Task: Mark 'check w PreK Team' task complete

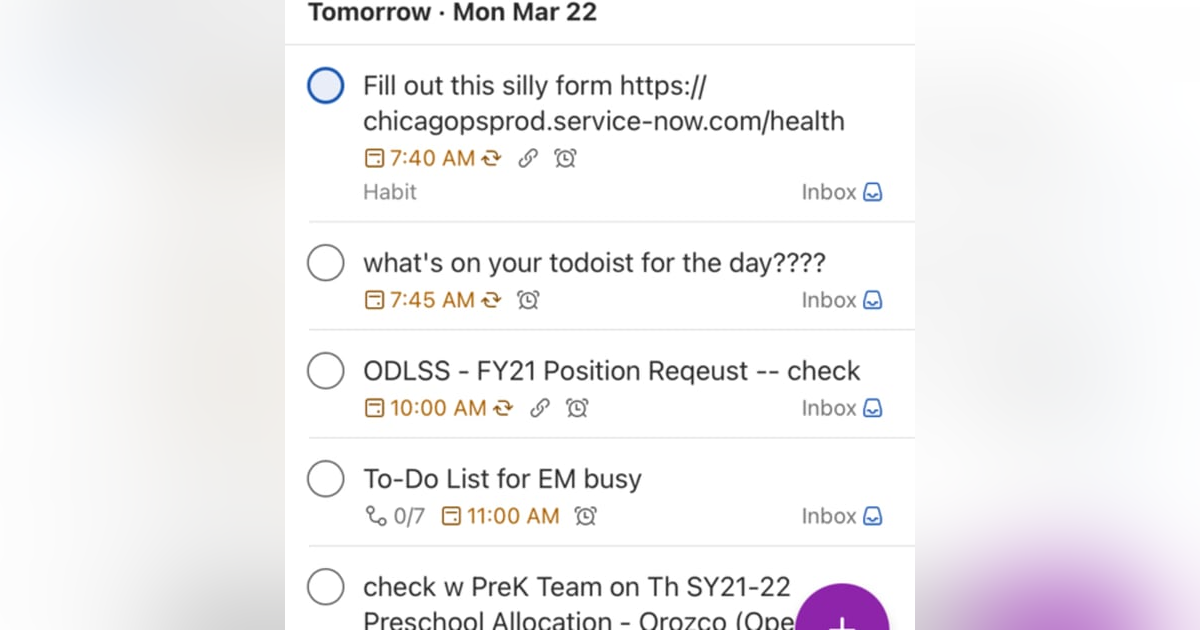Action: (325, 586)
